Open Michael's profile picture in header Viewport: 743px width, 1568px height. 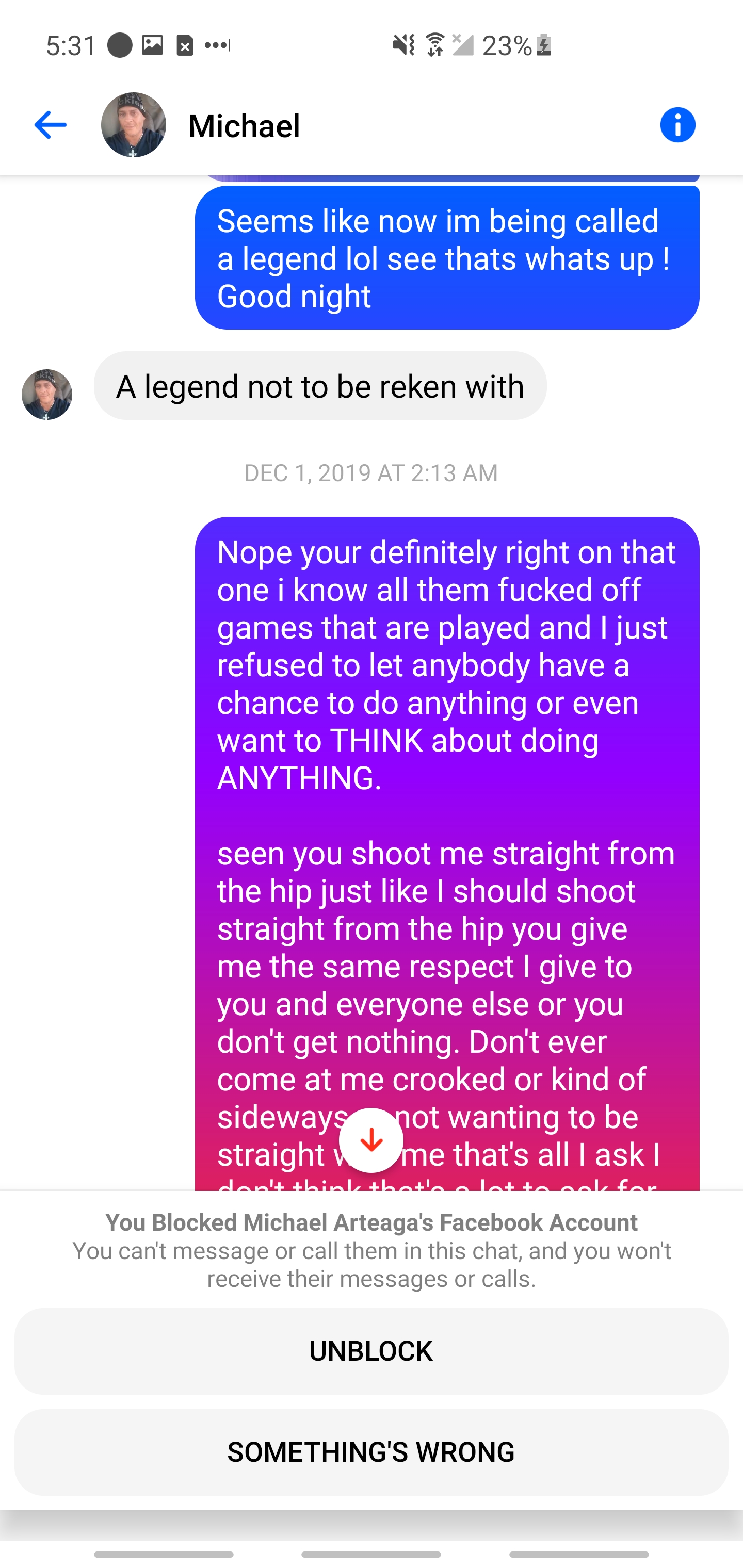(x=133, y=125)
